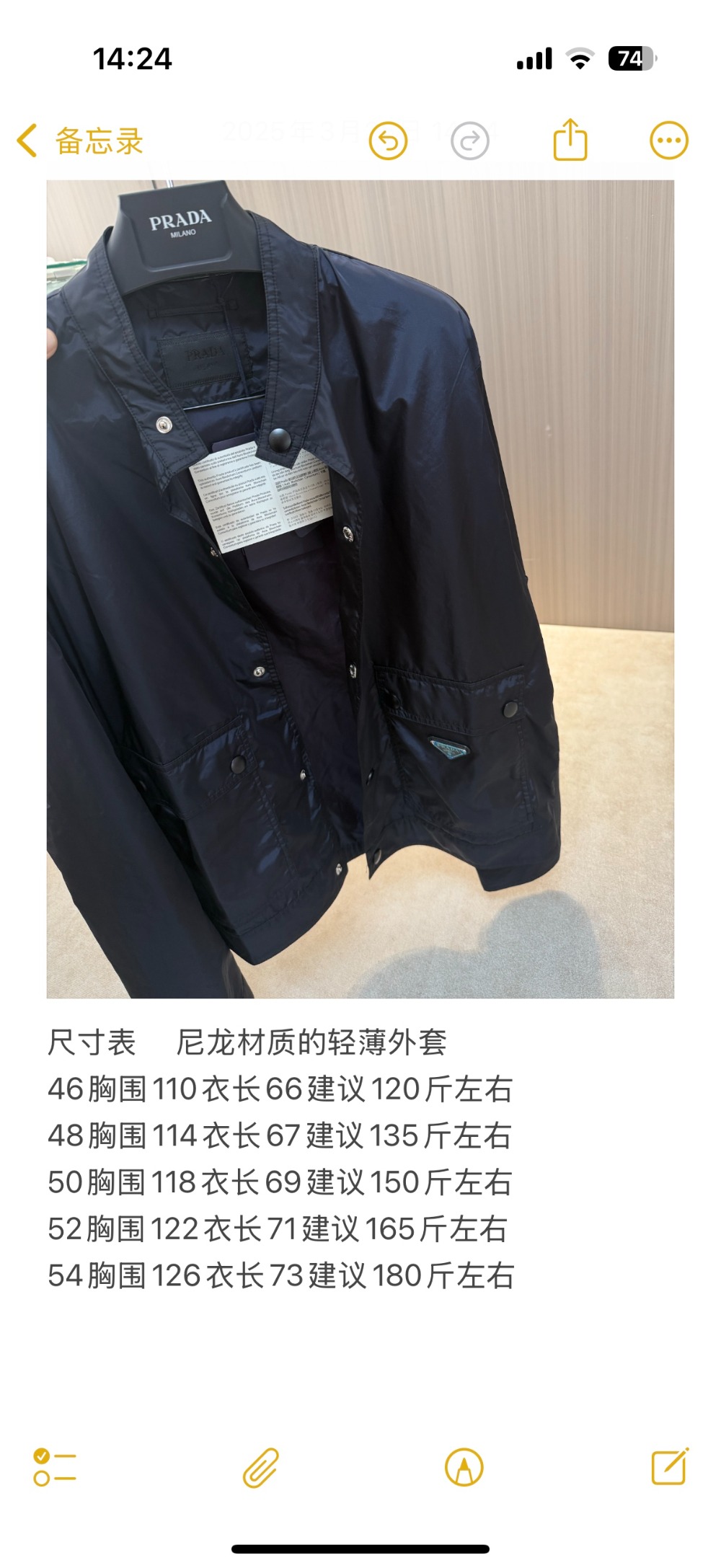721x1568 pixels.
Task: Add a checklist to the note
Action: (x=55, y=1468)
